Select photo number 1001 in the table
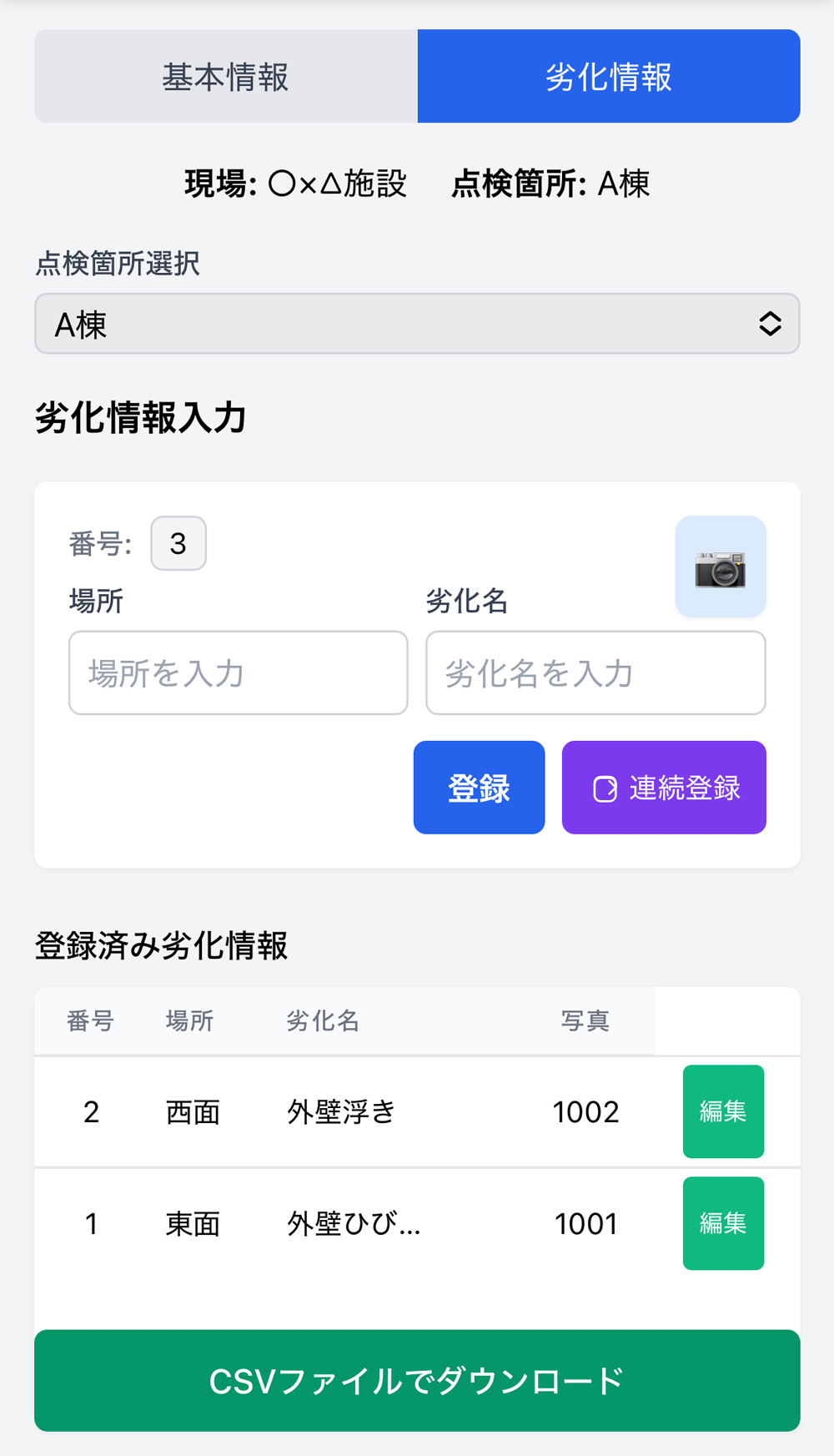This screenshot has width=834, height=1456. click(x=586, y=1223)
